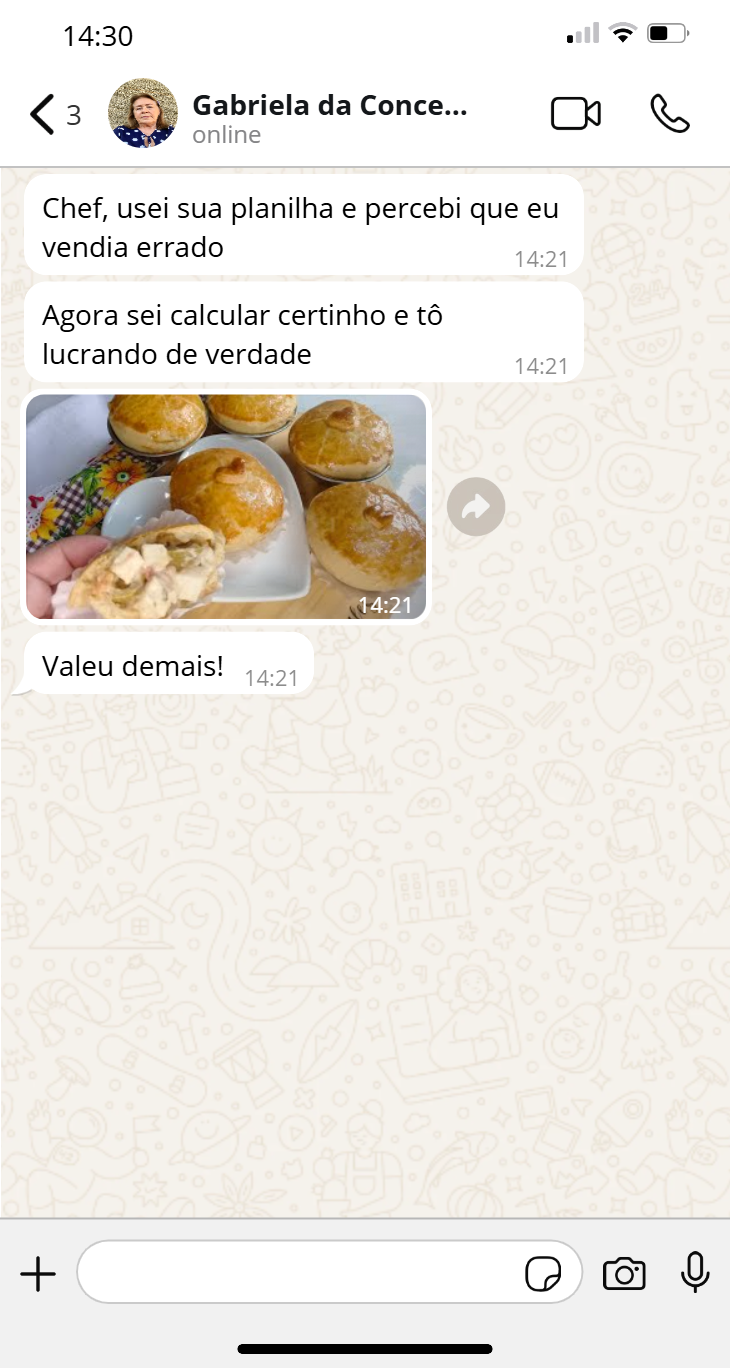Open the camera to take a photo
730x1368 pixels.
[624, 1274]
